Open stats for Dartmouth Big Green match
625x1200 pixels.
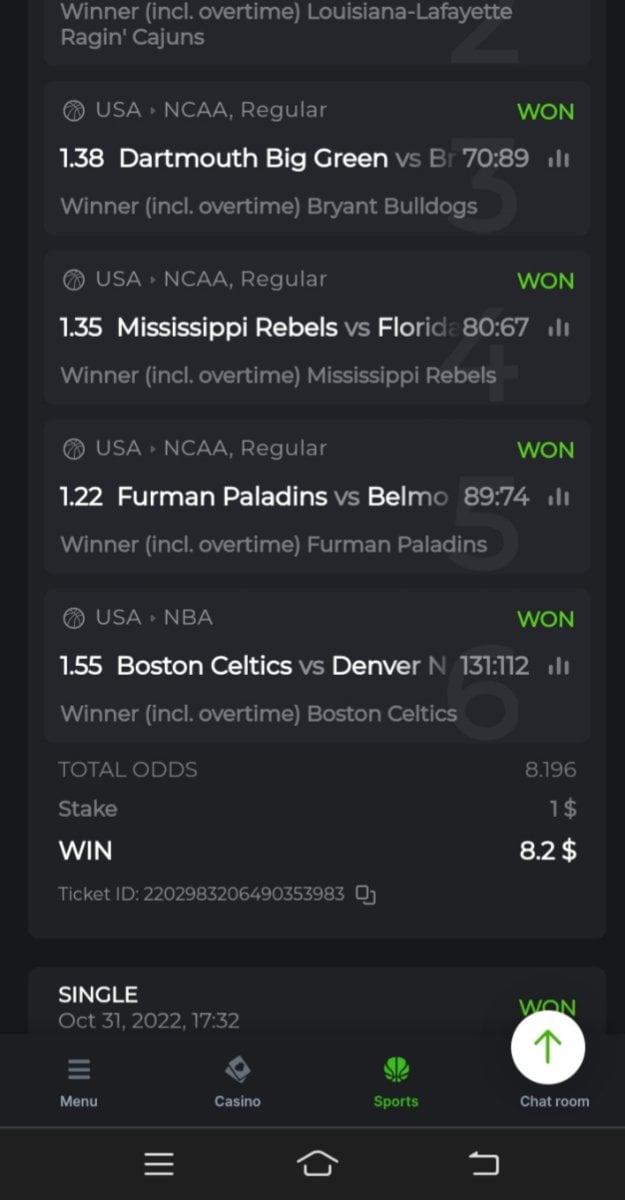(x=559, y=159)
